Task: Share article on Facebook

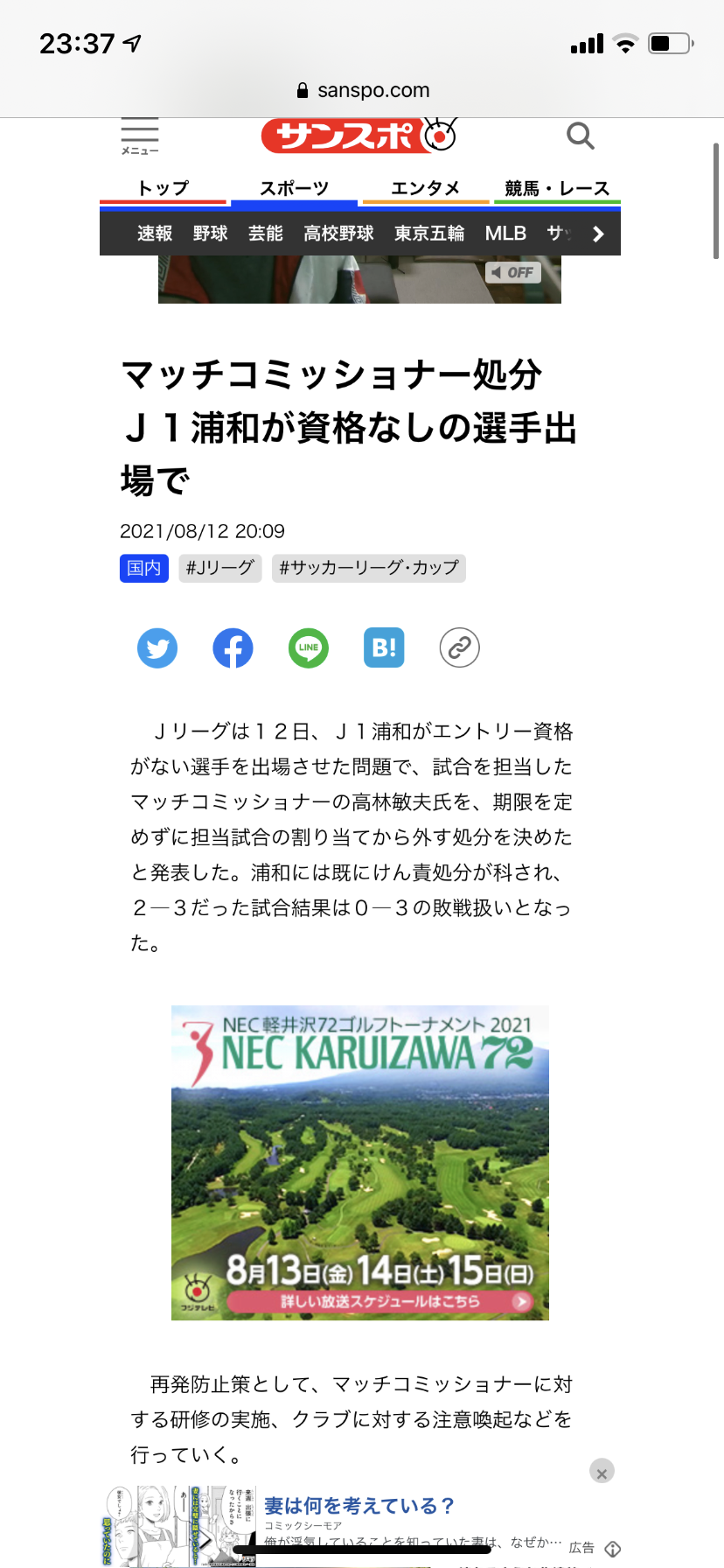Action: click(233, 648)
